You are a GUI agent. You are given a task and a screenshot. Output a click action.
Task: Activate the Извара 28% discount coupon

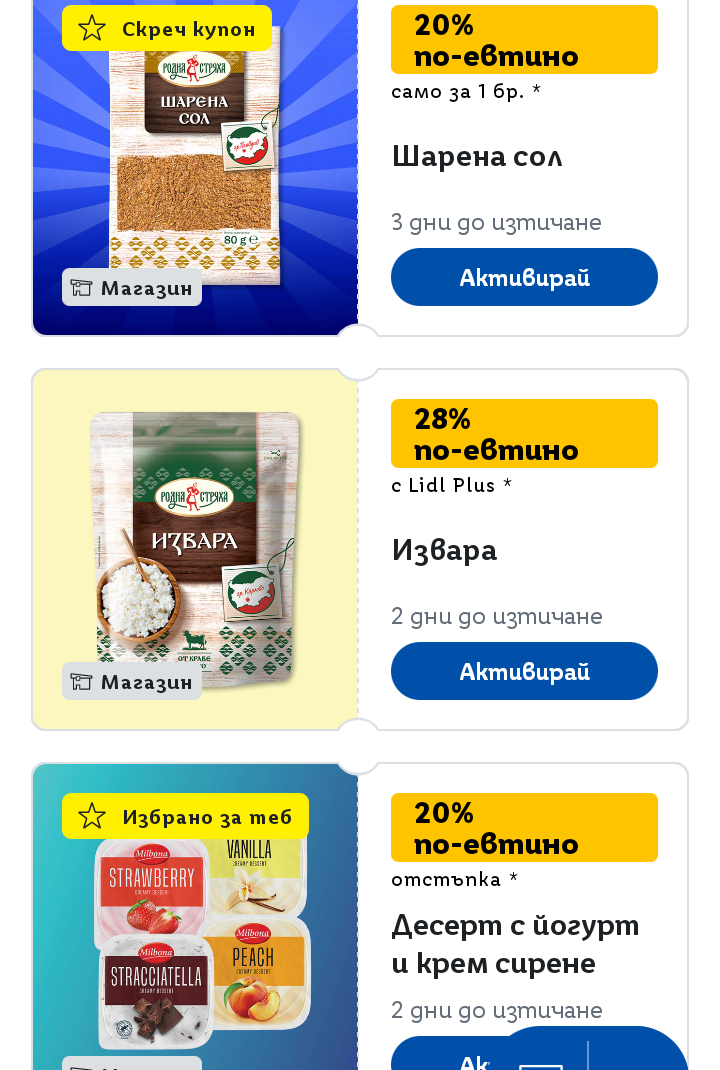524,671
